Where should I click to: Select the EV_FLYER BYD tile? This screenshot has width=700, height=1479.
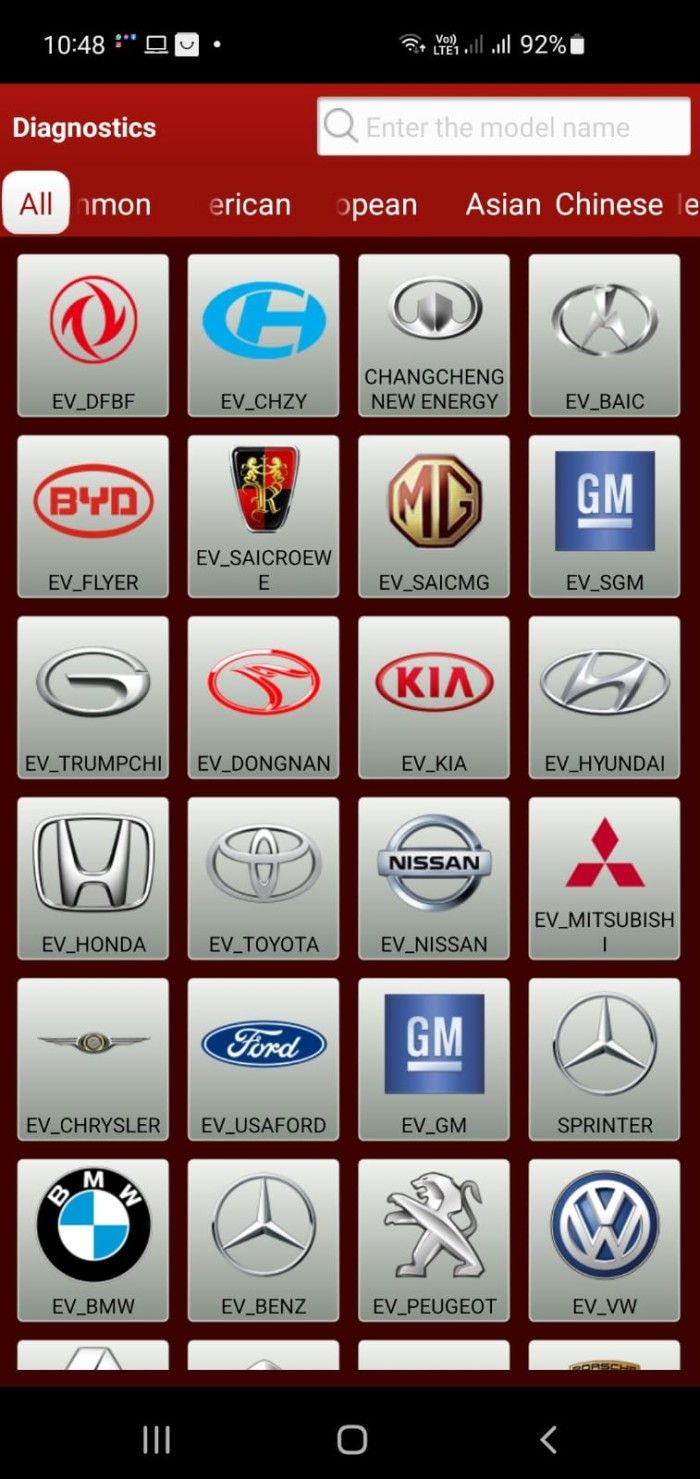93,516
